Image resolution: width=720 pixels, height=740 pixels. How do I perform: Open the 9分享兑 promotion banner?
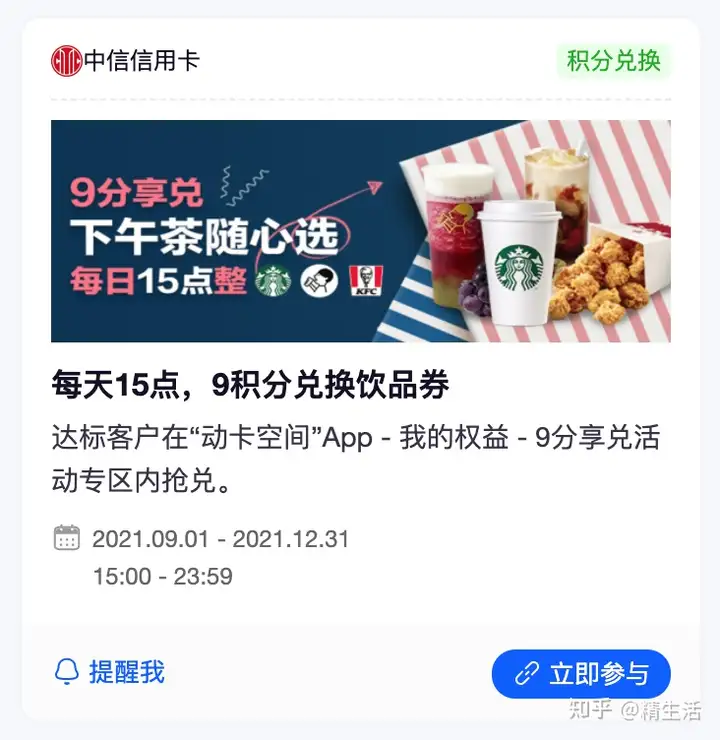[360, 231]
